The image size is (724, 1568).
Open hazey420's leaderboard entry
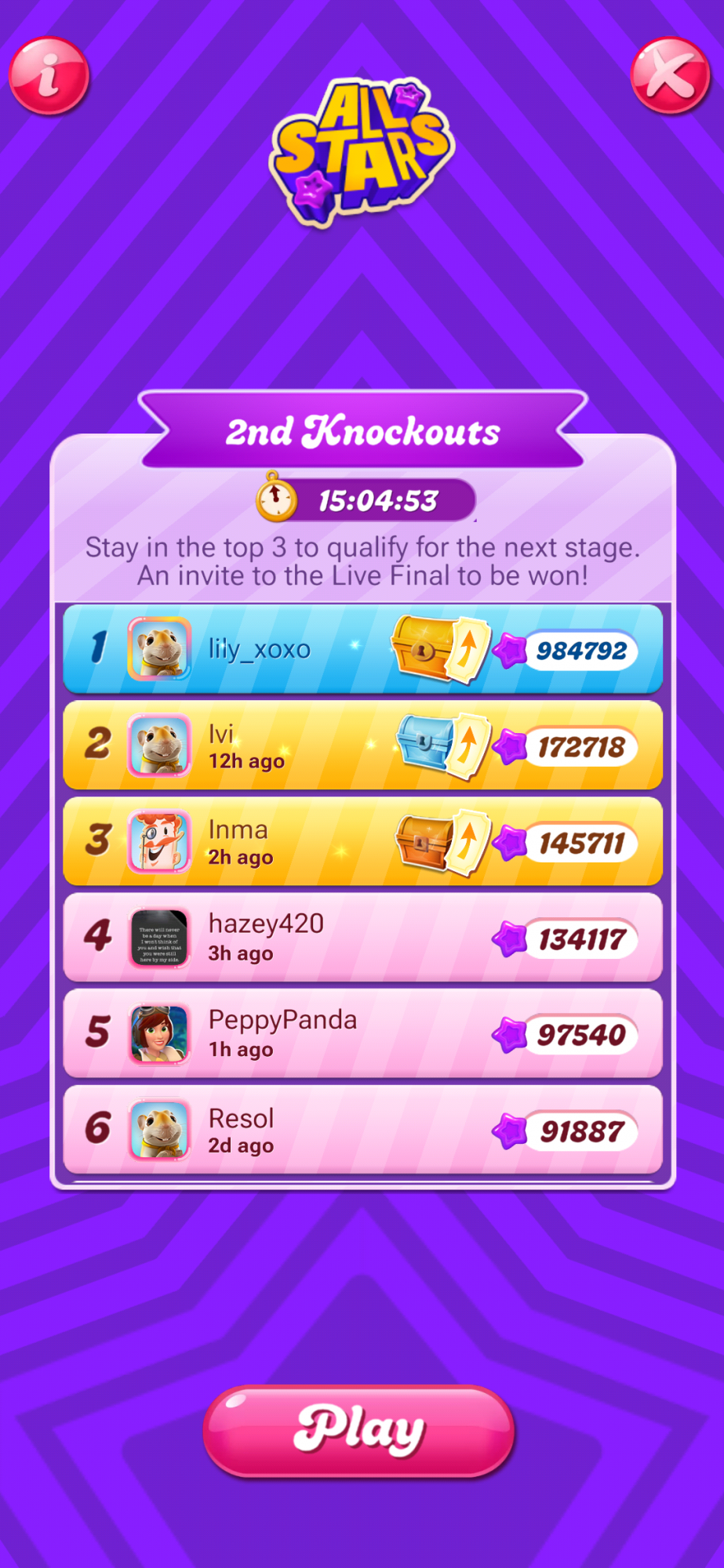click(362, 938)
